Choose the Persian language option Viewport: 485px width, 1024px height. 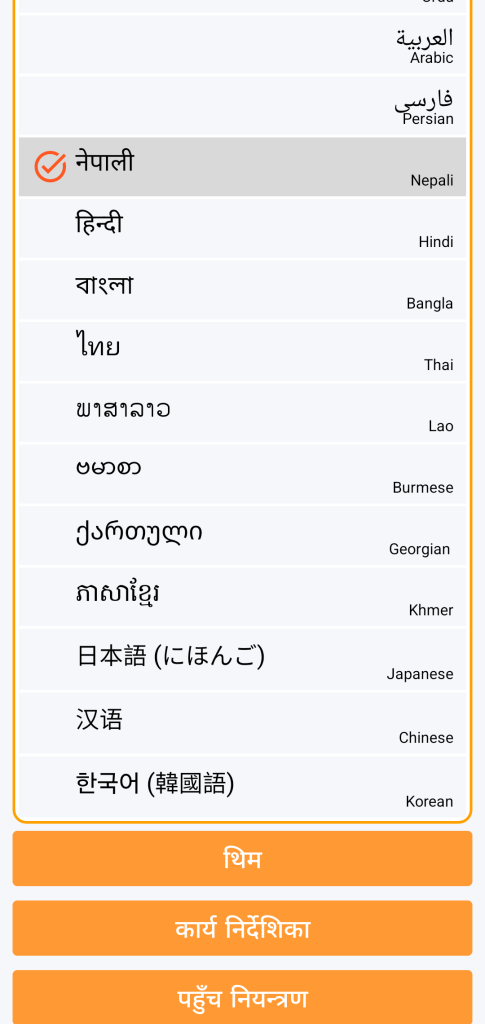(x=242, y=106)
